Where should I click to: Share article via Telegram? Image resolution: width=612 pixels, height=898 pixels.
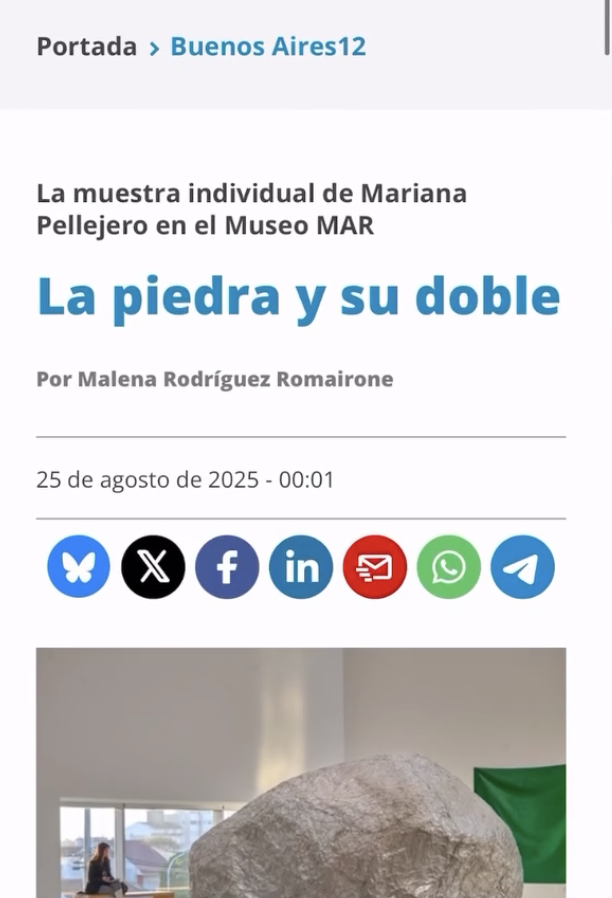coord(523,567)
